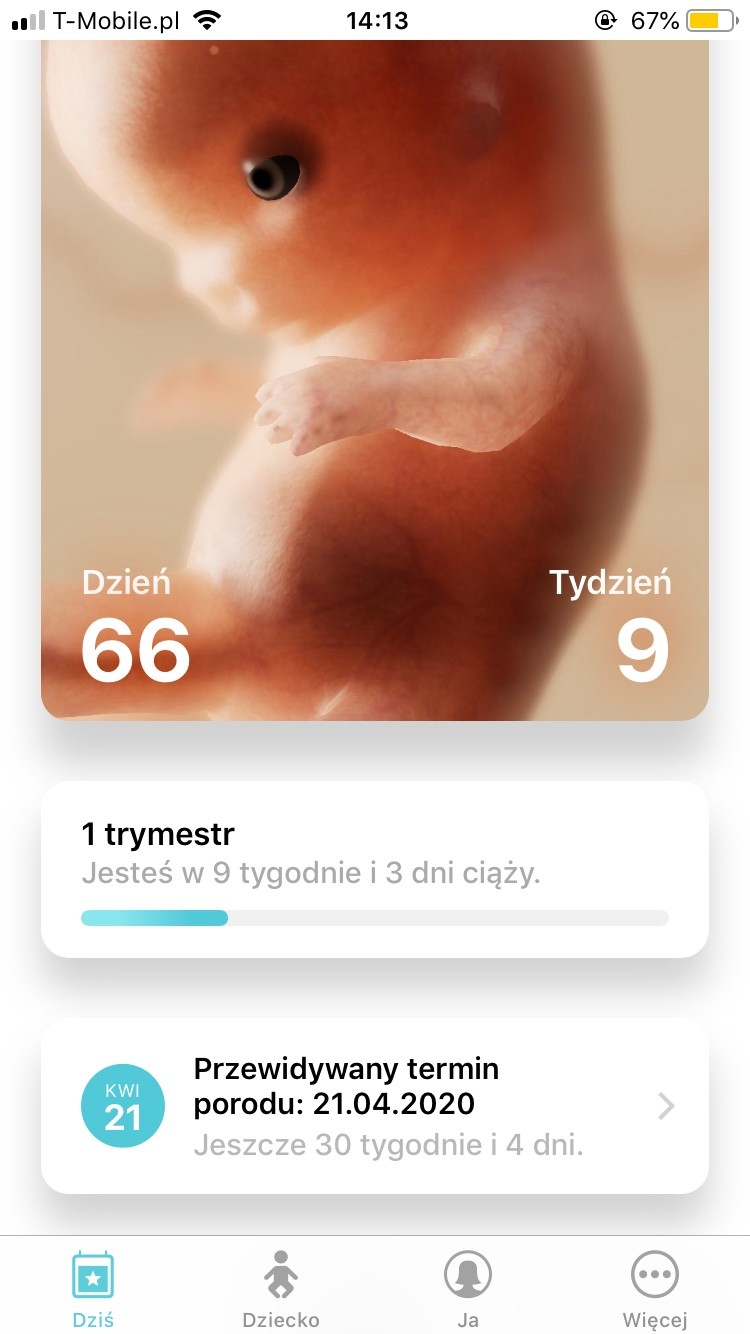Open the Dziecko tab

pyautogui.click(x=281, y=1288)
